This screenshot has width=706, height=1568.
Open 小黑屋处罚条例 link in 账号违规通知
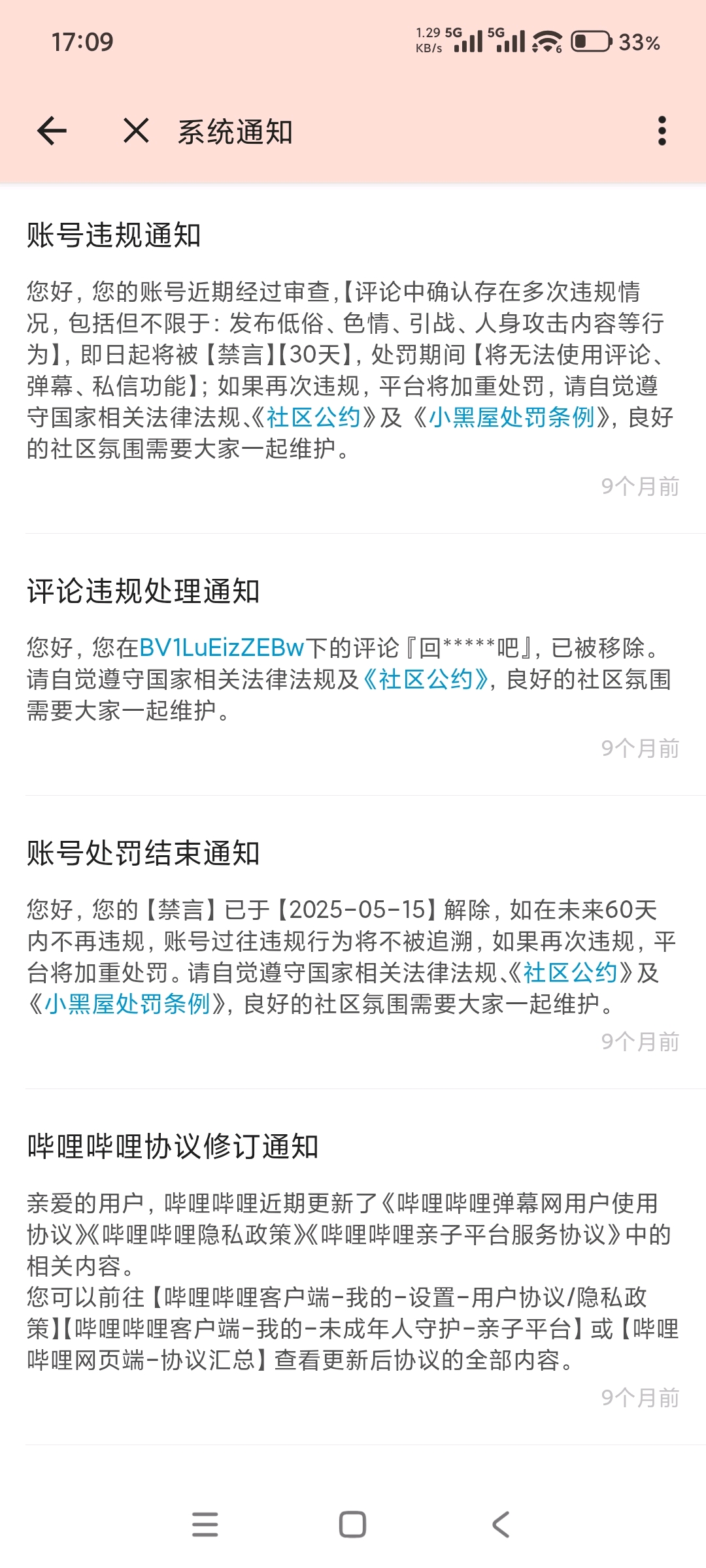511,417
